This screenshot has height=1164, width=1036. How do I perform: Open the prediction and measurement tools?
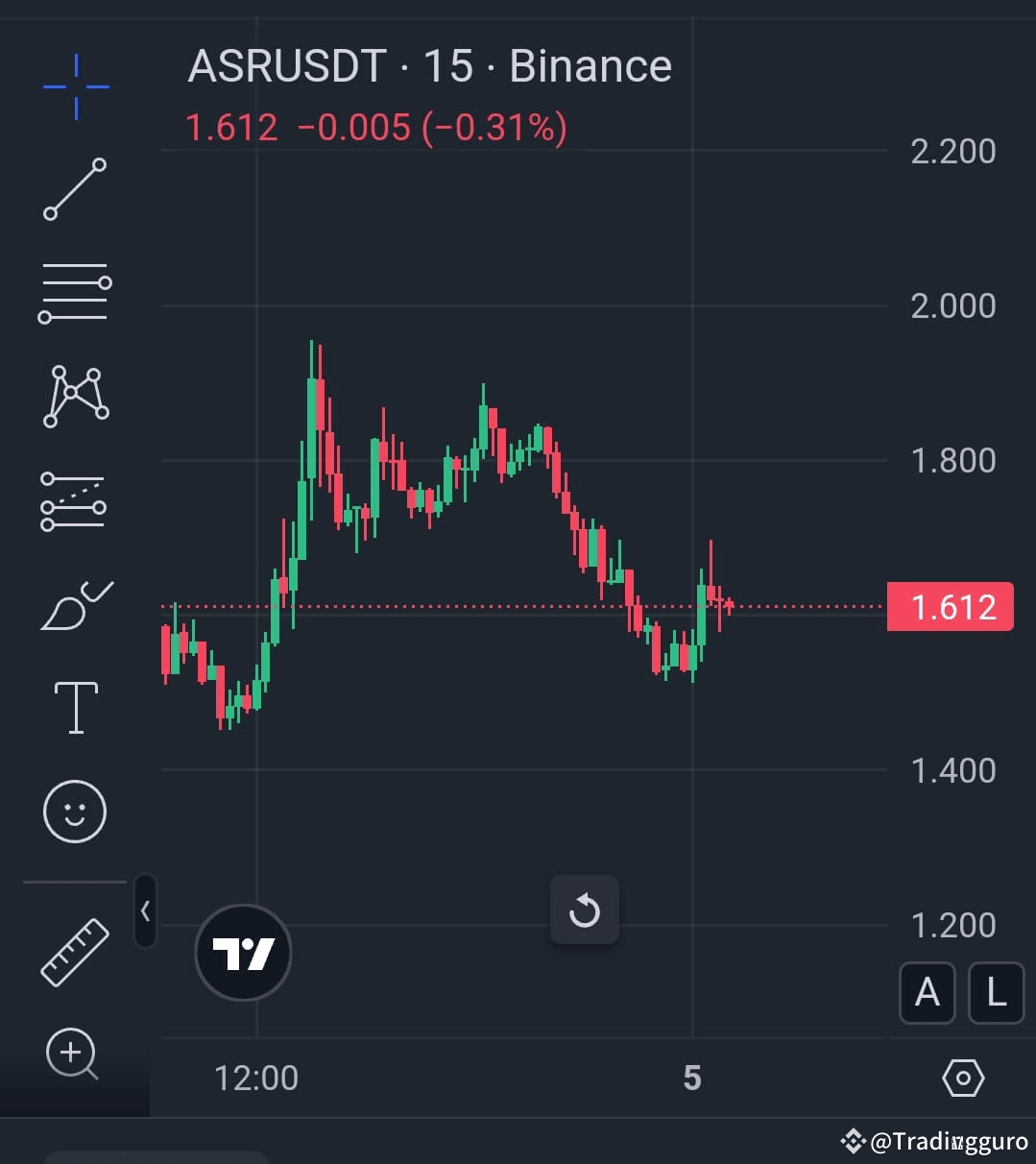[x=75, y=501]
